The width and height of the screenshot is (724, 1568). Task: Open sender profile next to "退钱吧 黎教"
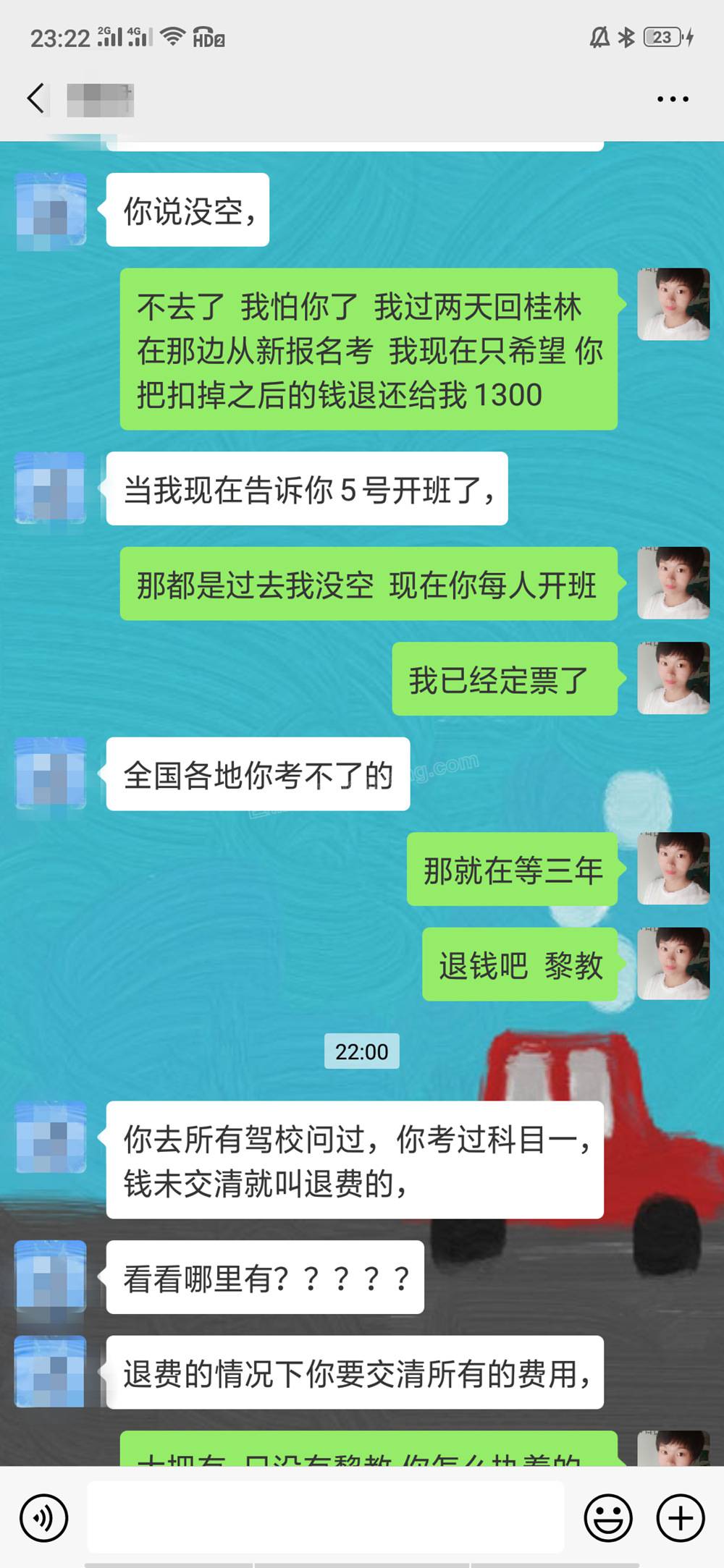[x=673, y=964]
